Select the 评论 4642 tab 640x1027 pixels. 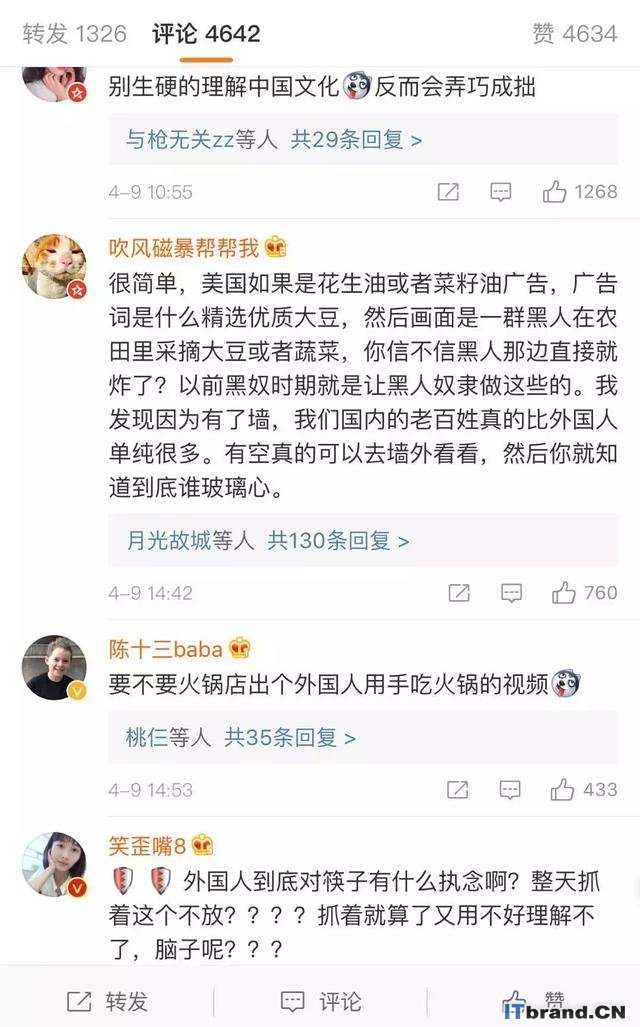[x=206, y=34]
